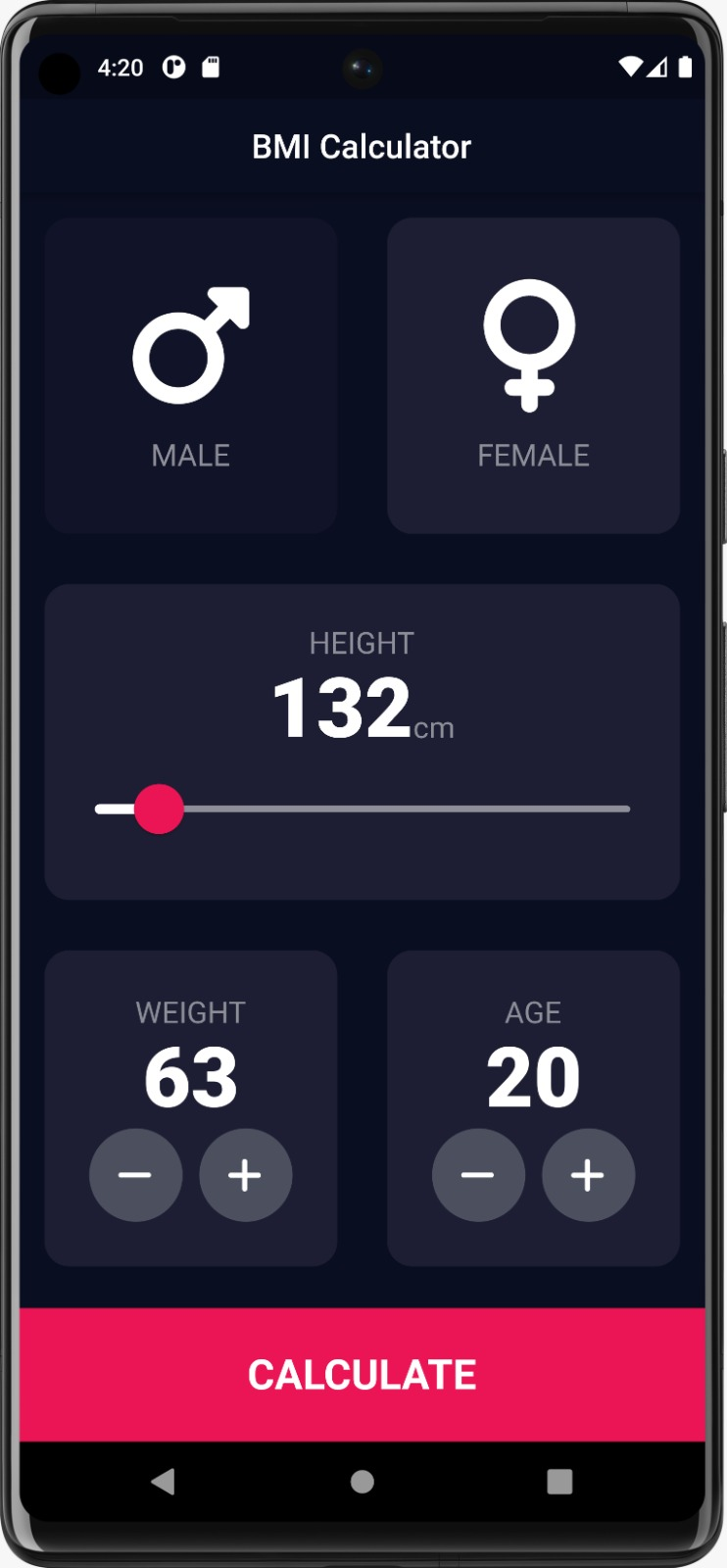Viewport: 727px width, 1568px height.
Task: Tap the Wi-Fi icon in the status bar
Action: point(630,67)
